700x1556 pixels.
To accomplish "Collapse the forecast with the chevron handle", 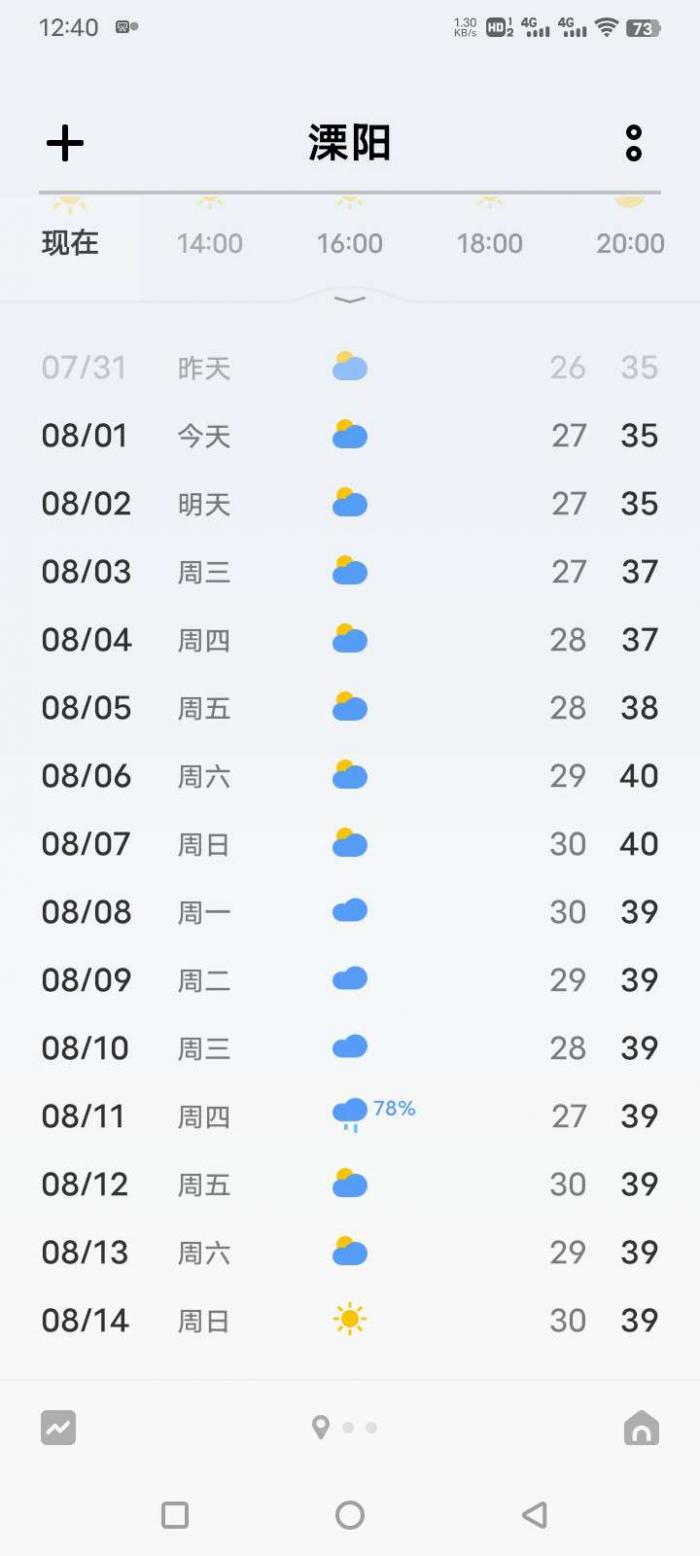I will click(x=350, y=299).
